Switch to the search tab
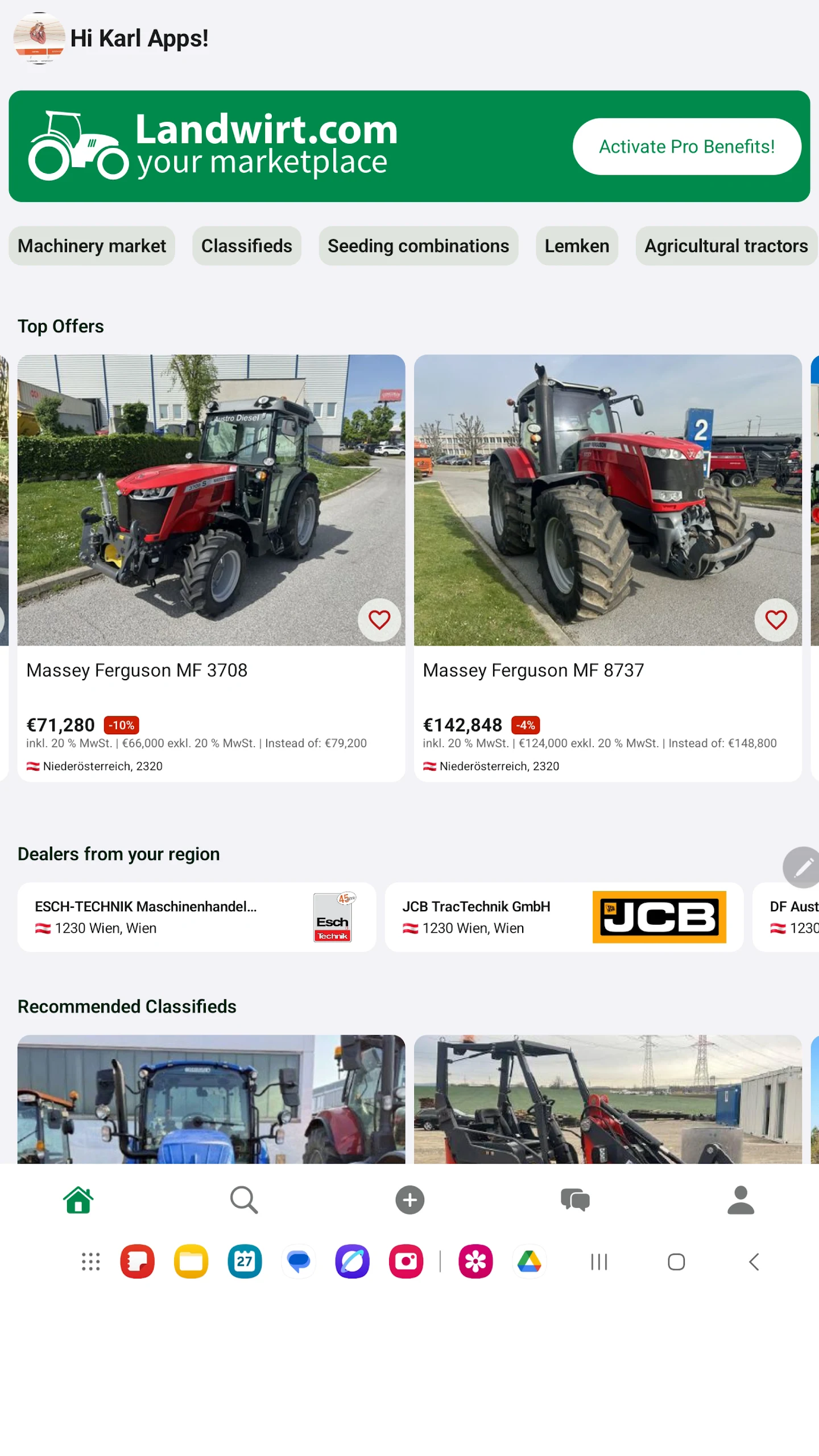The width and height of the screenshot is (819, 1456). (x=244, y=1199)
